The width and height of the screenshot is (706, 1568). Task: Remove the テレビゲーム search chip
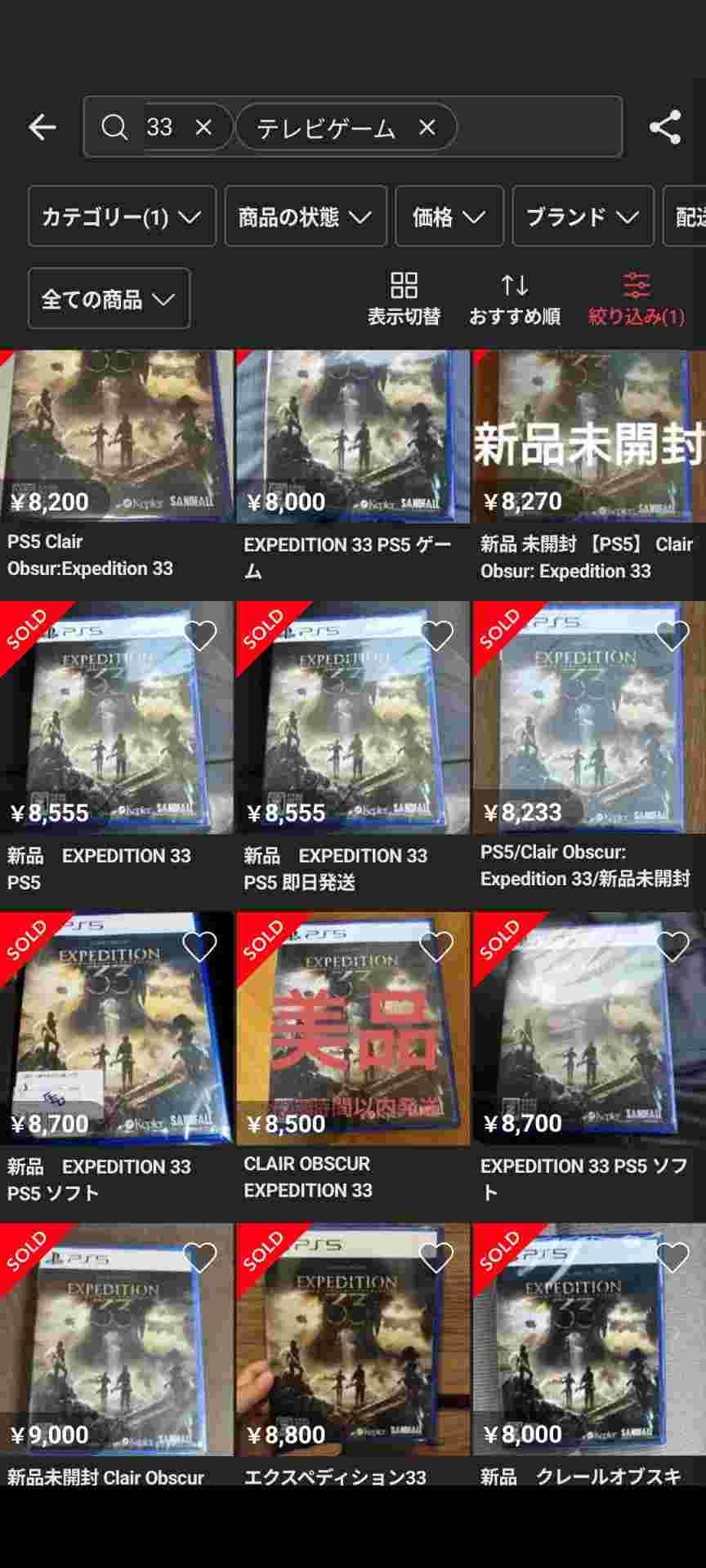tap(427, 127)
